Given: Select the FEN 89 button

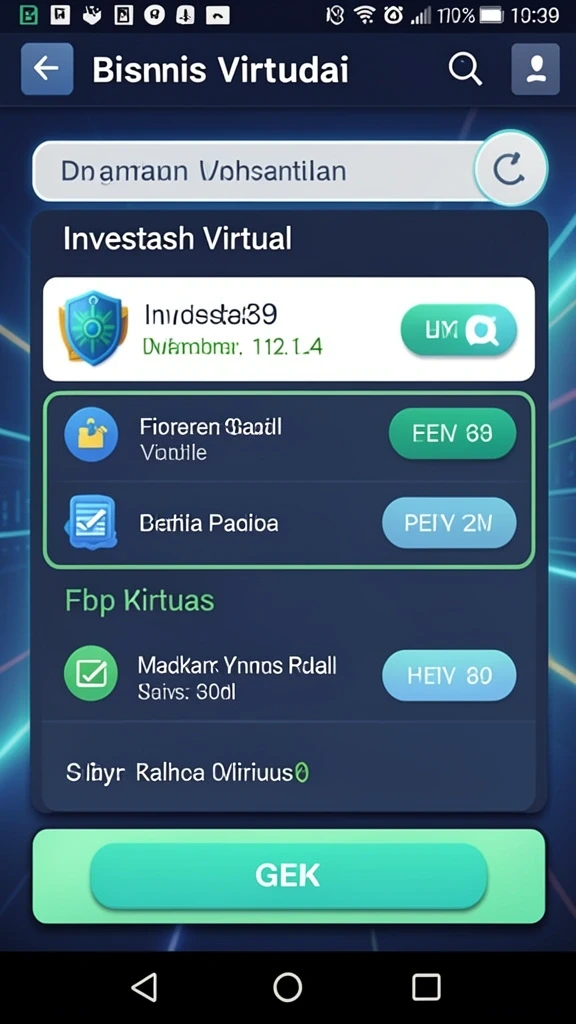Looking at the screenshot, I should tap(453, 433).
